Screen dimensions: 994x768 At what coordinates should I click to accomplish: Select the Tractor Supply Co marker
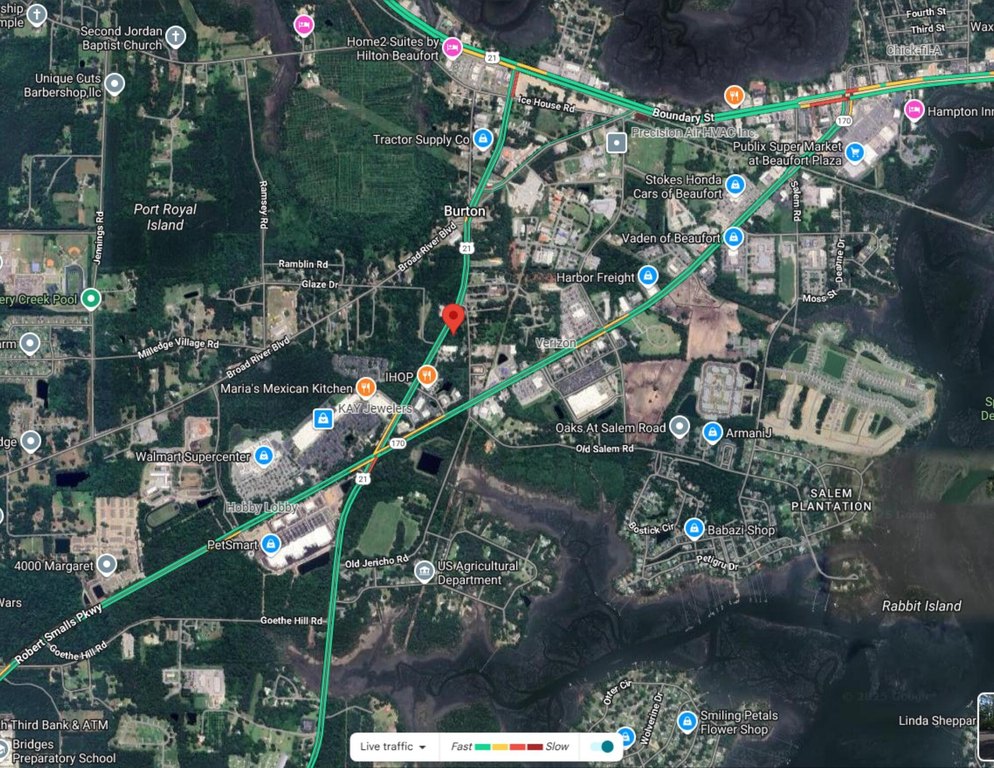483,139
